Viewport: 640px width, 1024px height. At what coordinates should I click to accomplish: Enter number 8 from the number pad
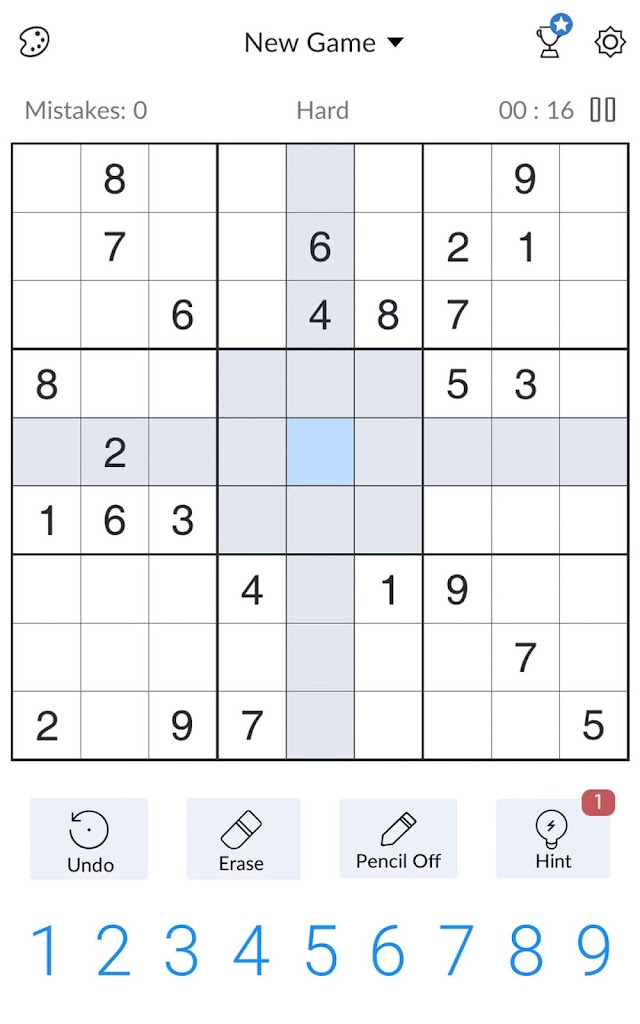click(x=525, y=951)
